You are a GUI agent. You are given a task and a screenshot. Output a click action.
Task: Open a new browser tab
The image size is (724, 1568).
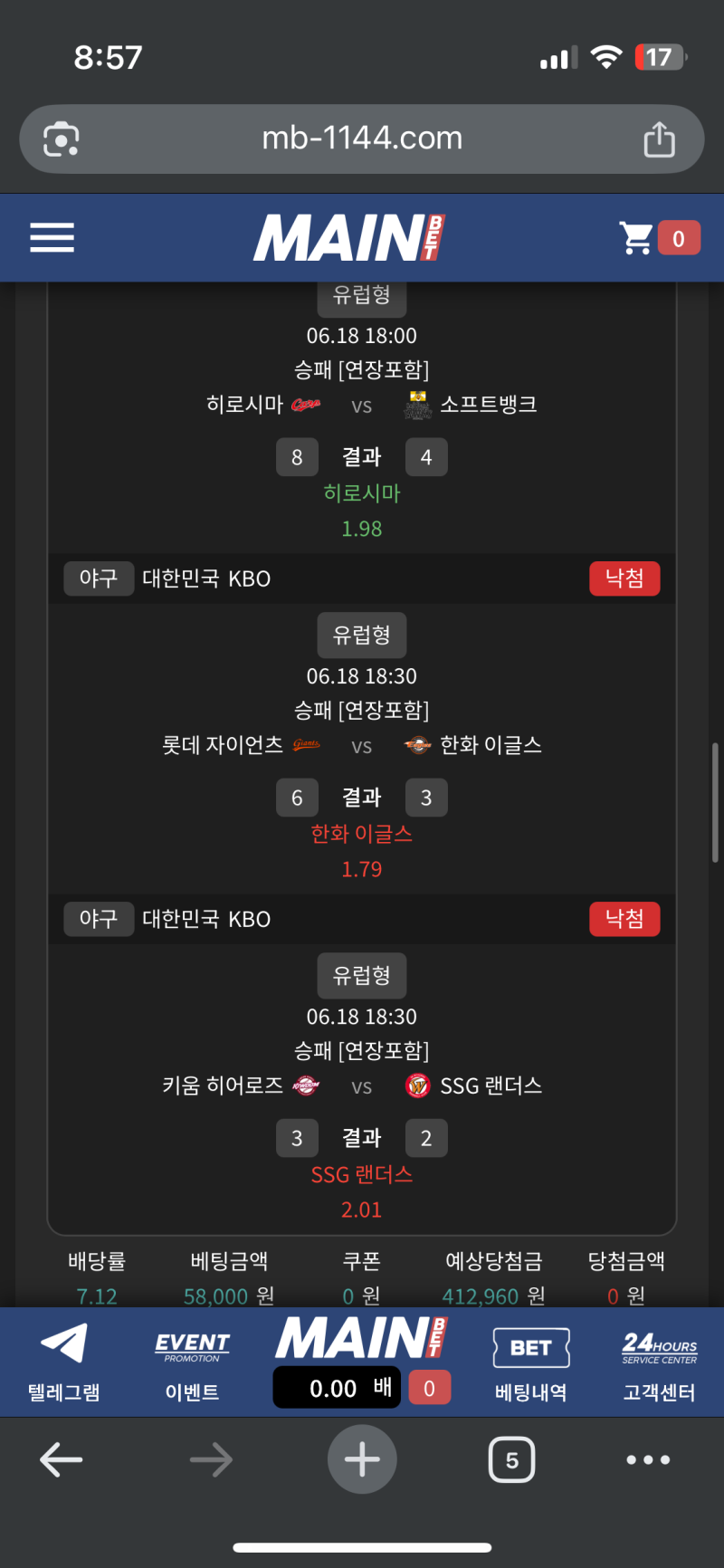362,1459
